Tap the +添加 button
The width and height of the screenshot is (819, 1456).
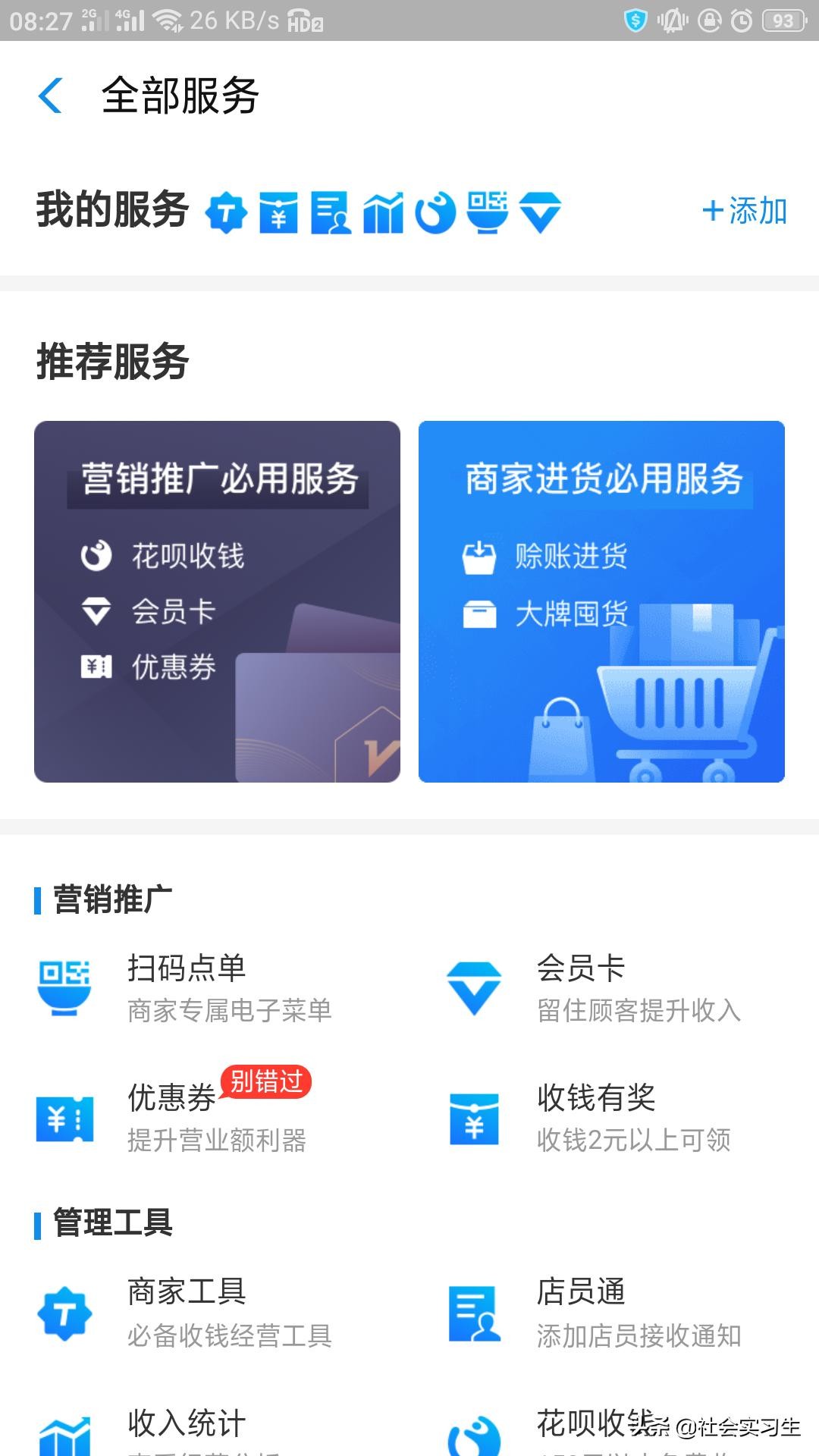tap(745, 211)
